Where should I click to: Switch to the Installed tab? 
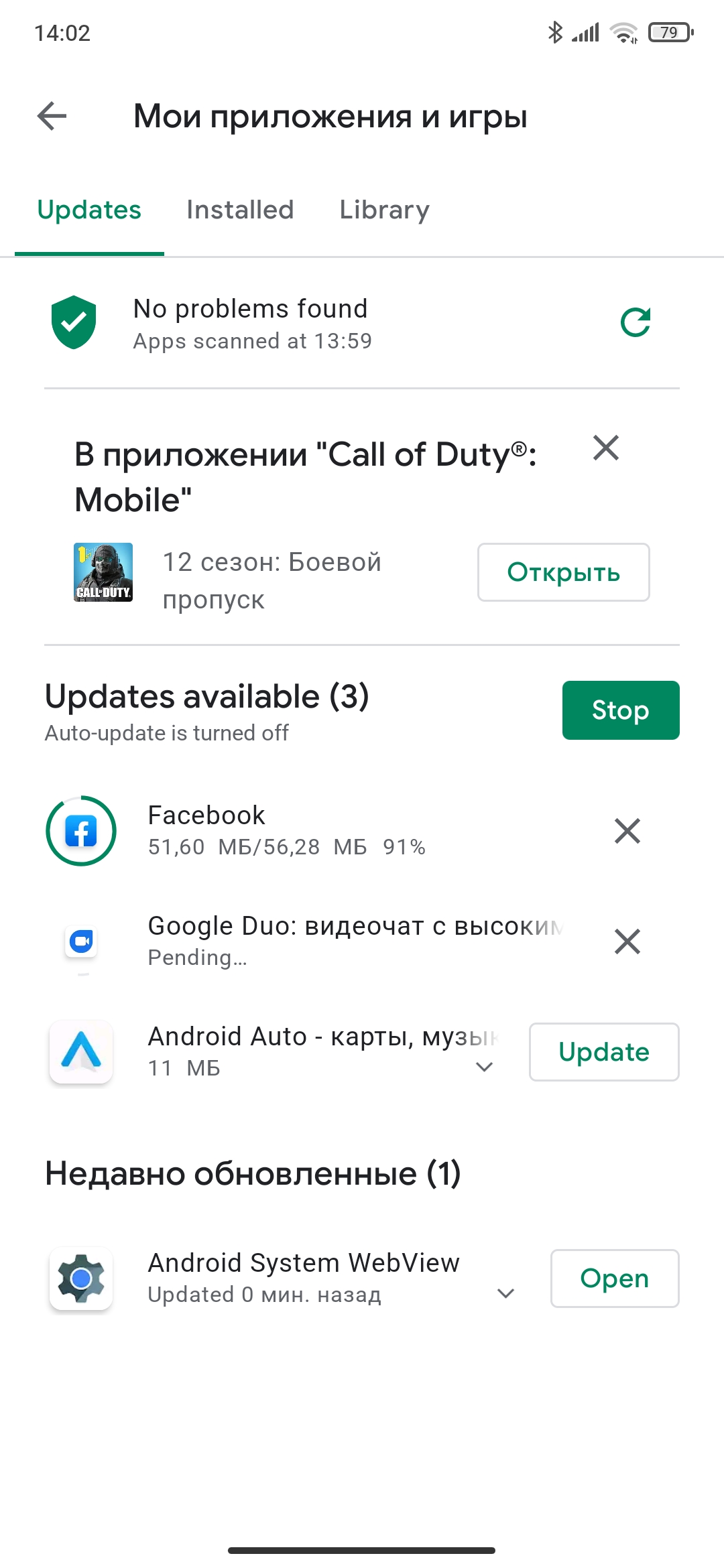240,210
